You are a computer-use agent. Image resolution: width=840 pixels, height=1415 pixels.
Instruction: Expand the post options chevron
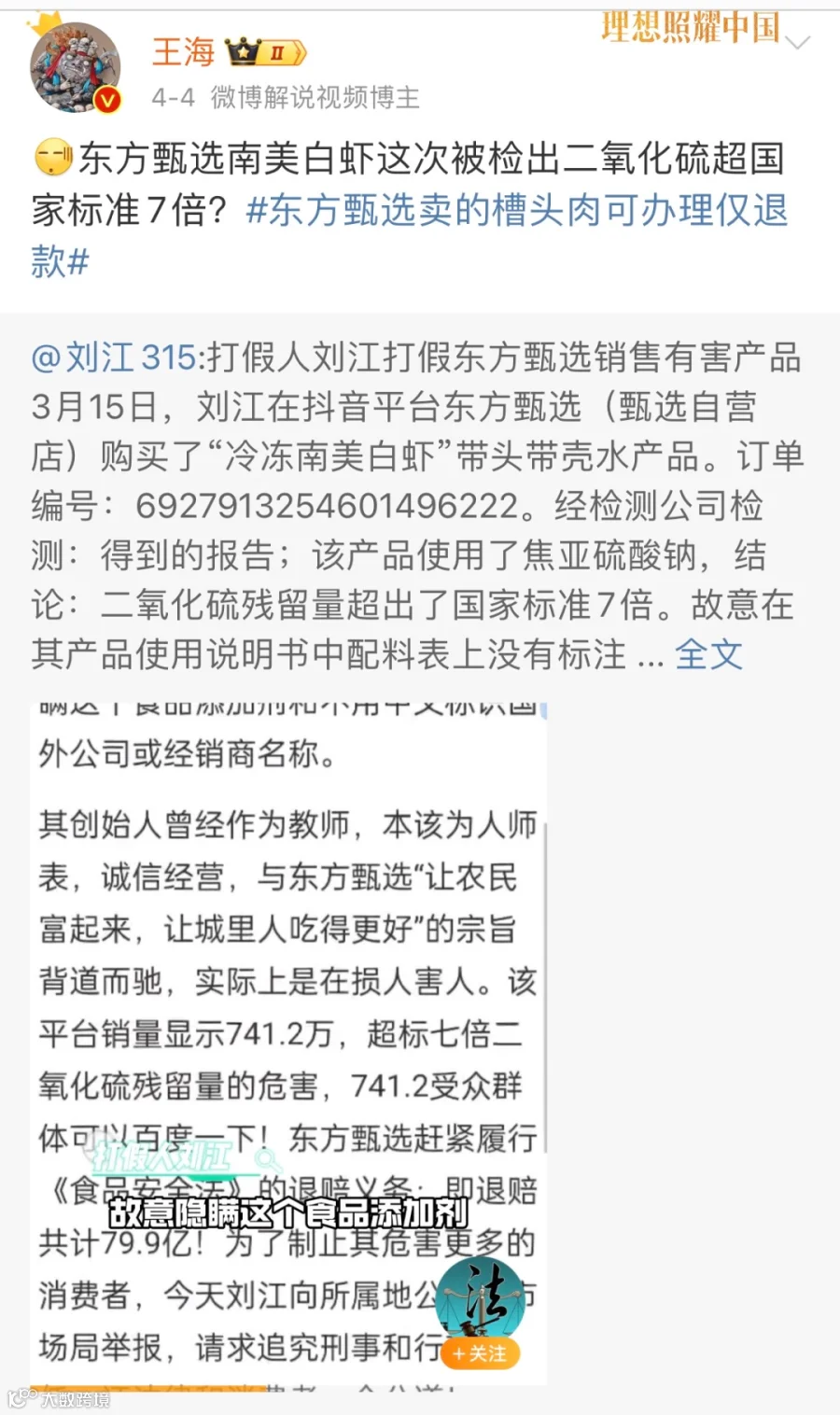pos(798,42)
